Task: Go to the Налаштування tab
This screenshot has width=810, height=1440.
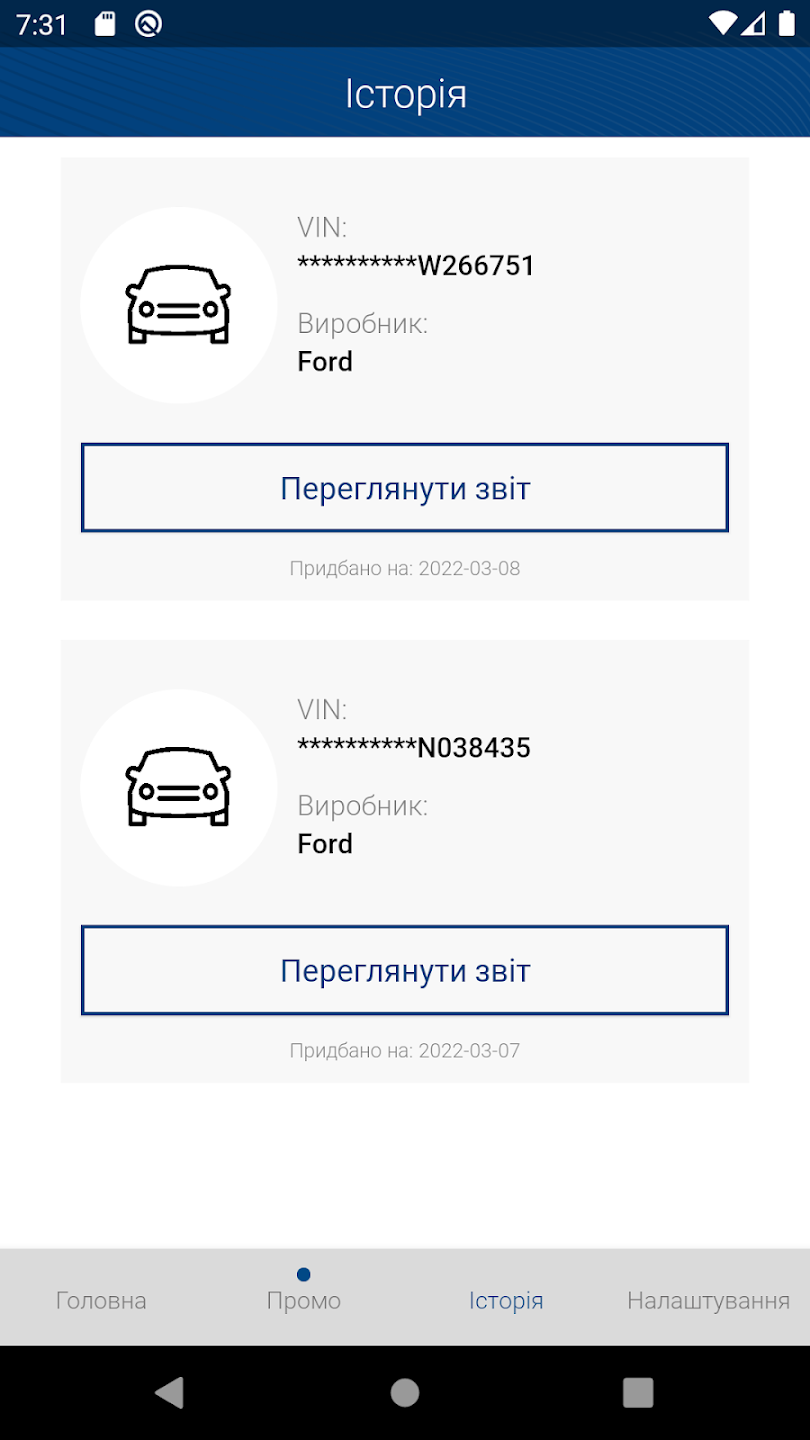Action: [x=708, y=1300]
